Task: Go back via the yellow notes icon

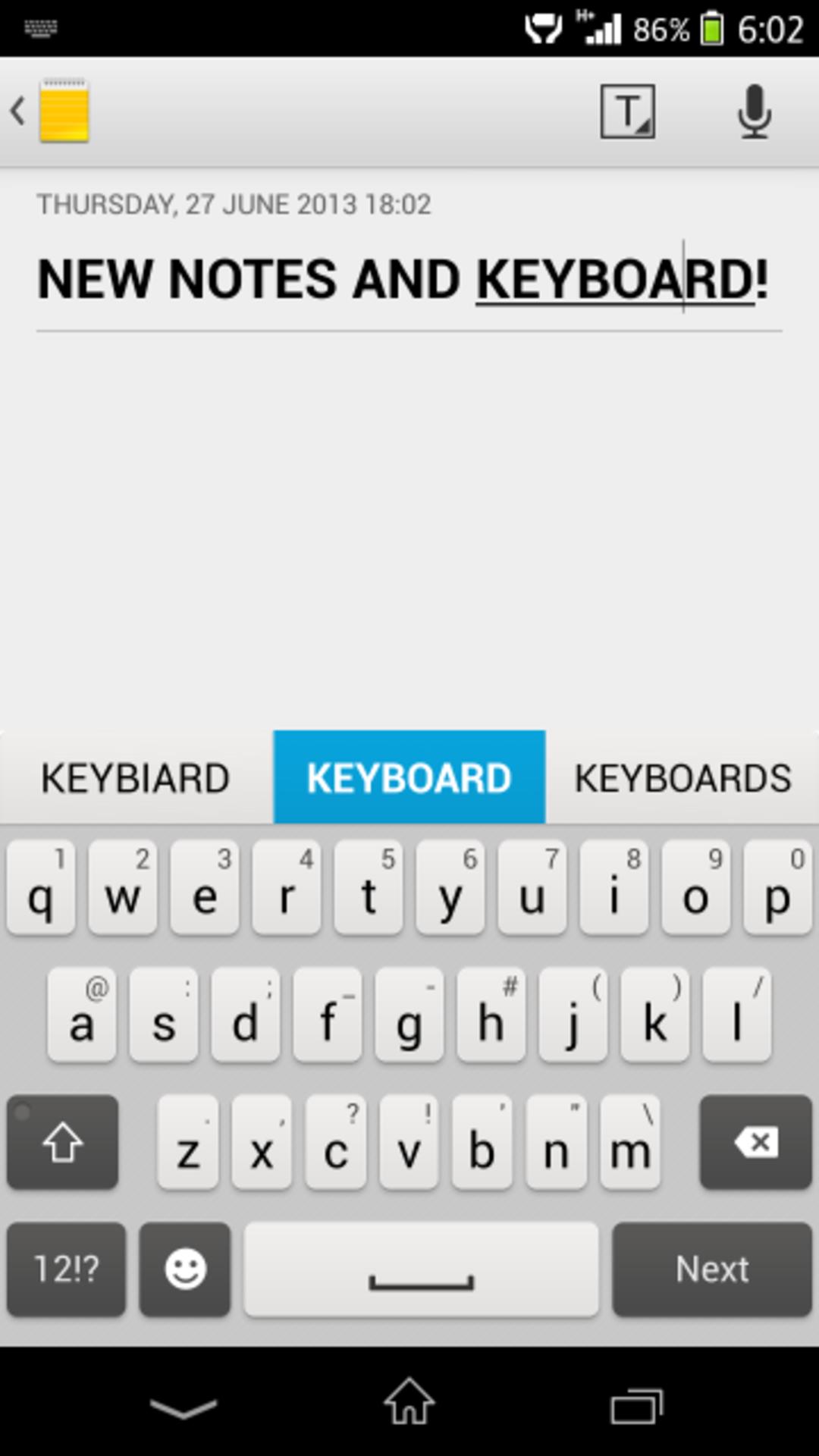Action: [x=50, y=111]
